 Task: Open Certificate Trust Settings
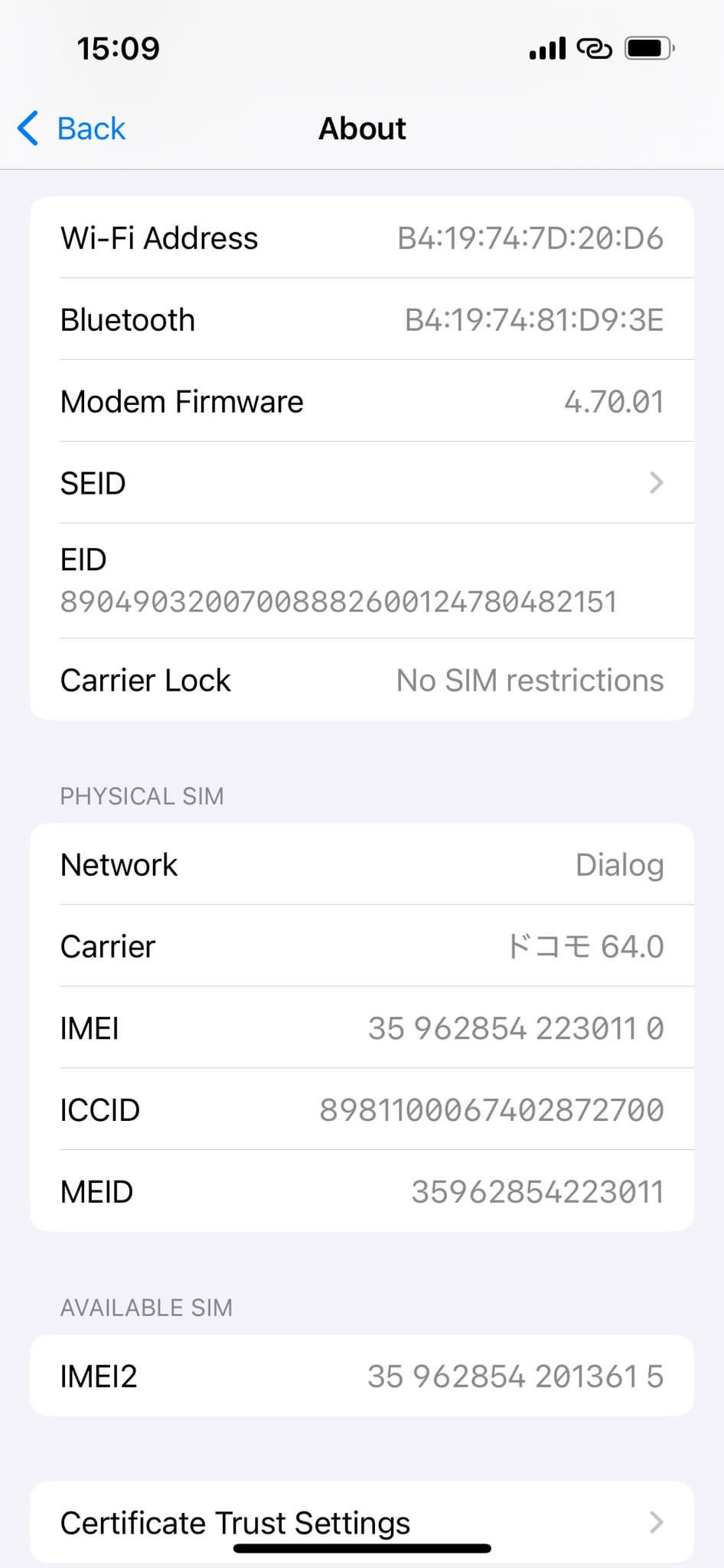(x=361, y=1522)
